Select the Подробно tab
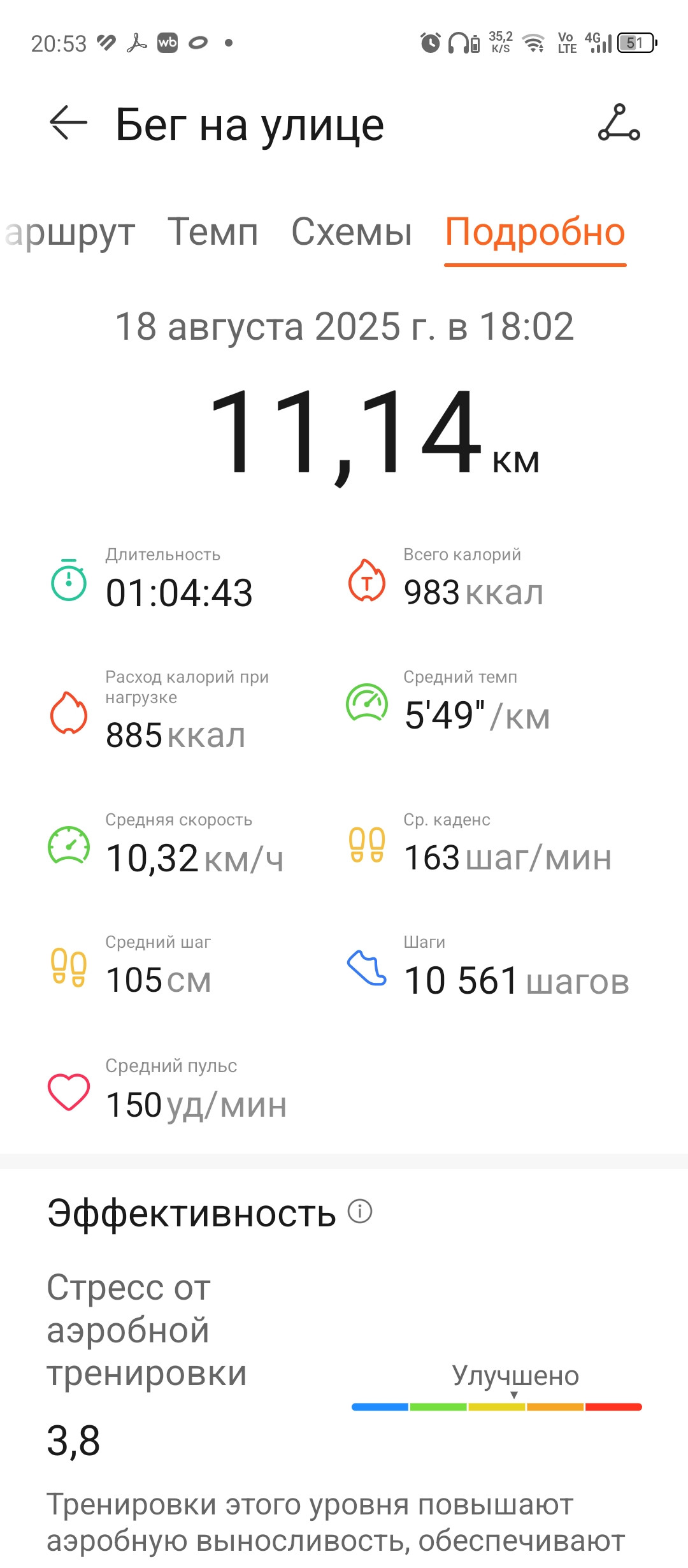Image resolution: width=688 pixels, height=1568 pixels. (535, 233)
